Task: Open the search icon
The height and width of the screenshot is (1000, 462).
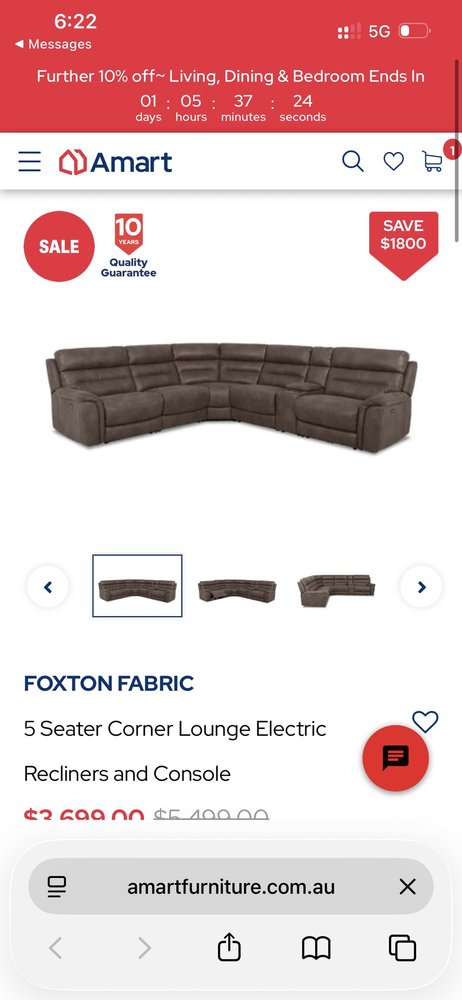Action: click(353, 161)
